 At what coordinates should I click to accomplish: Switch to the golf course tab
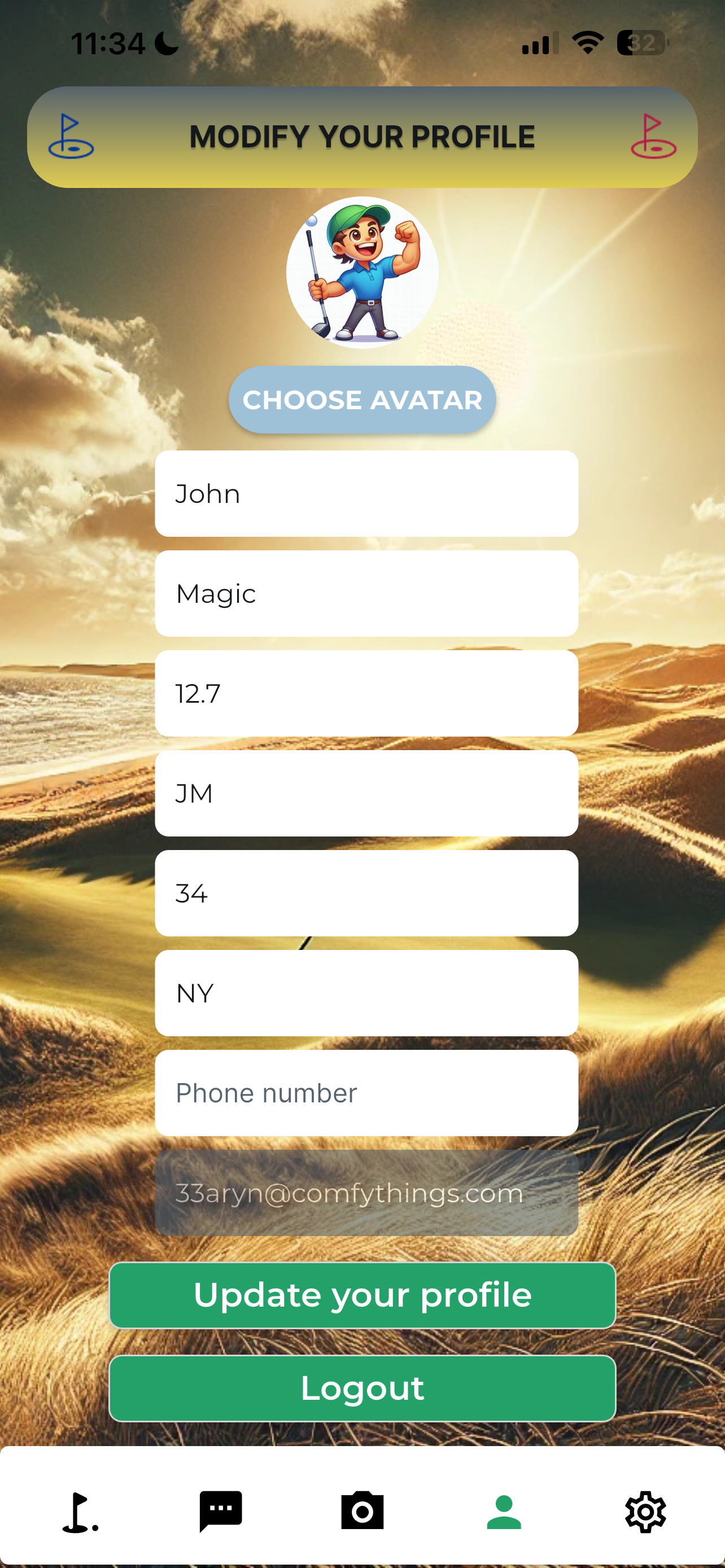point(80,1511)
